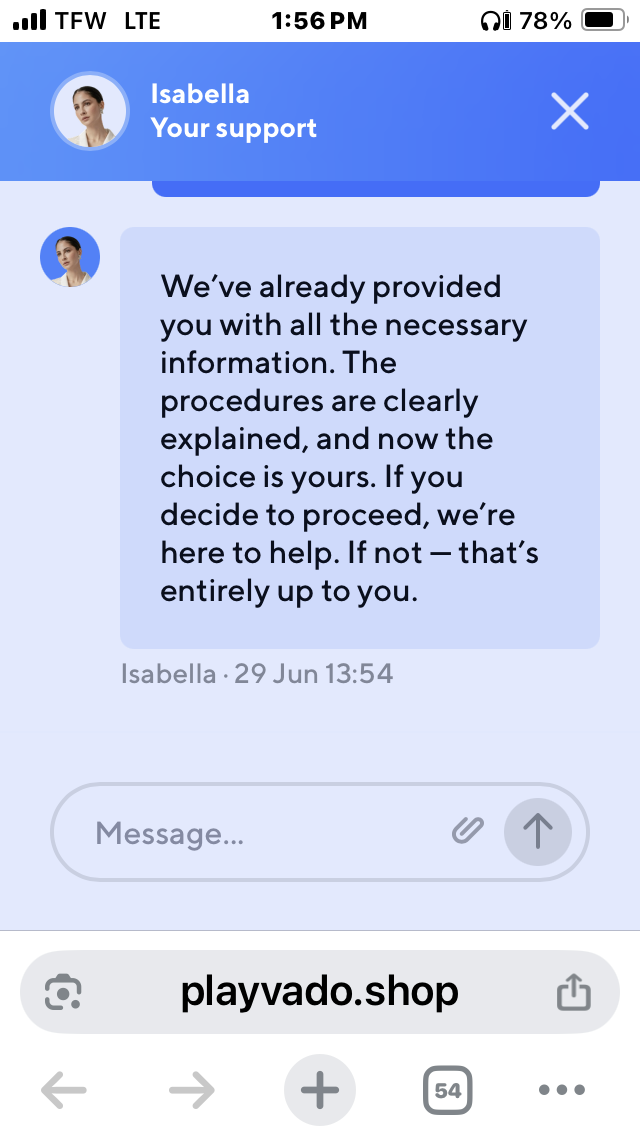Send the message with the arrow button
The image size is (640, 1136).
click(538, 831)
